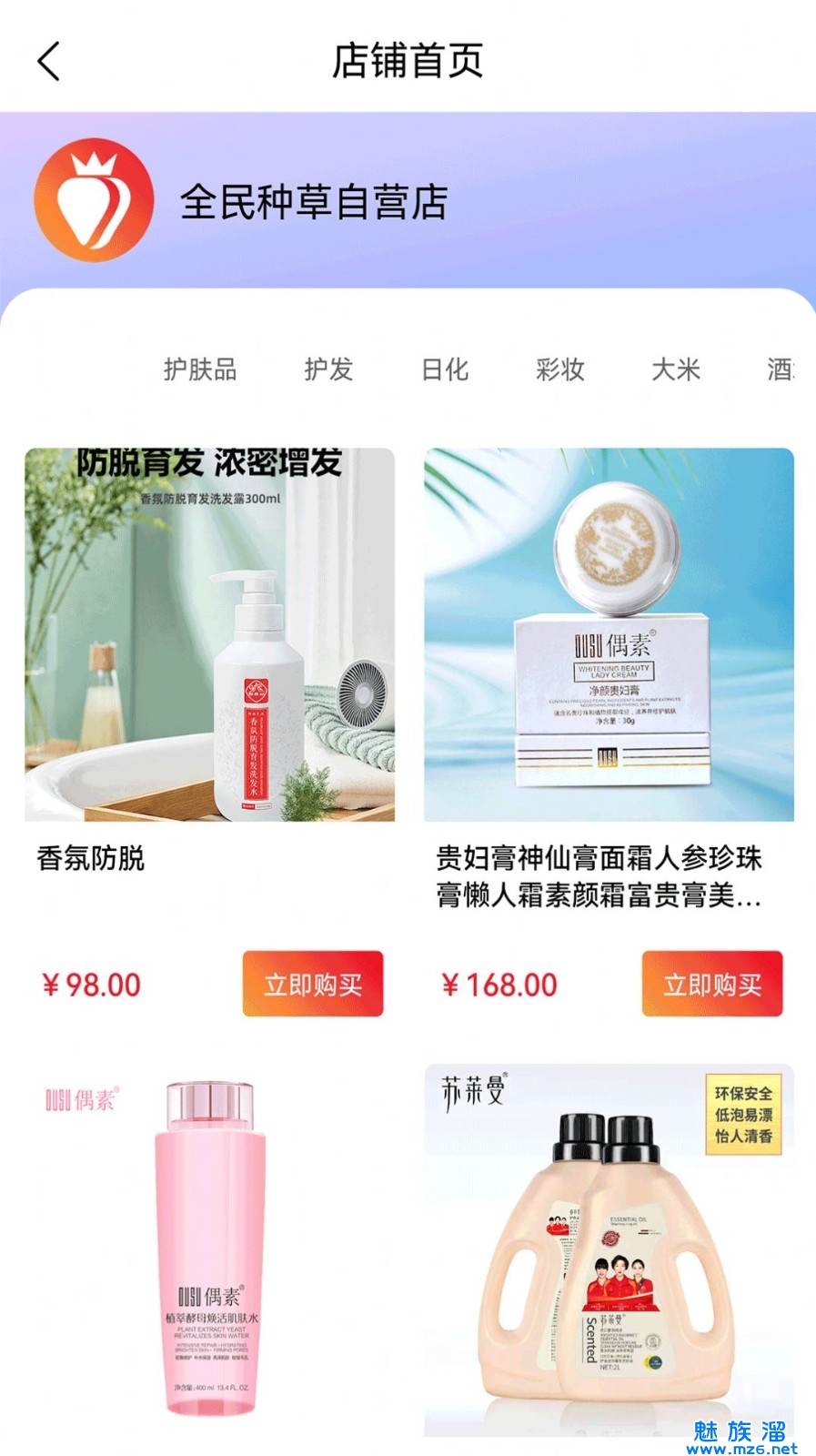The height and width of the screenshot is (1456, 816).
Task: Buy the ¥98.00 香氛防脱 item now
Action: tap(312, 984)
